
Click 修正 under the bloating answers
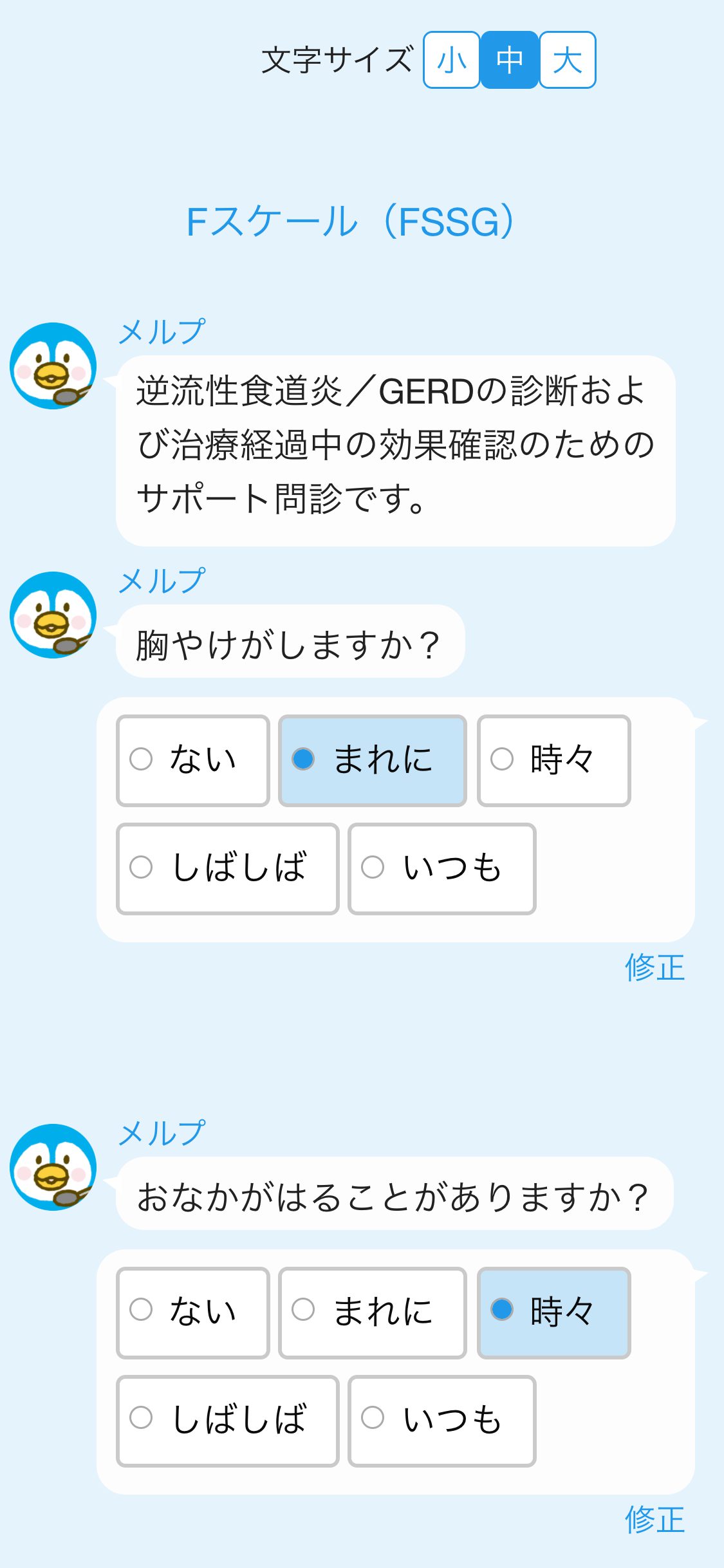pyautogui.click(x=654, y=1519)
